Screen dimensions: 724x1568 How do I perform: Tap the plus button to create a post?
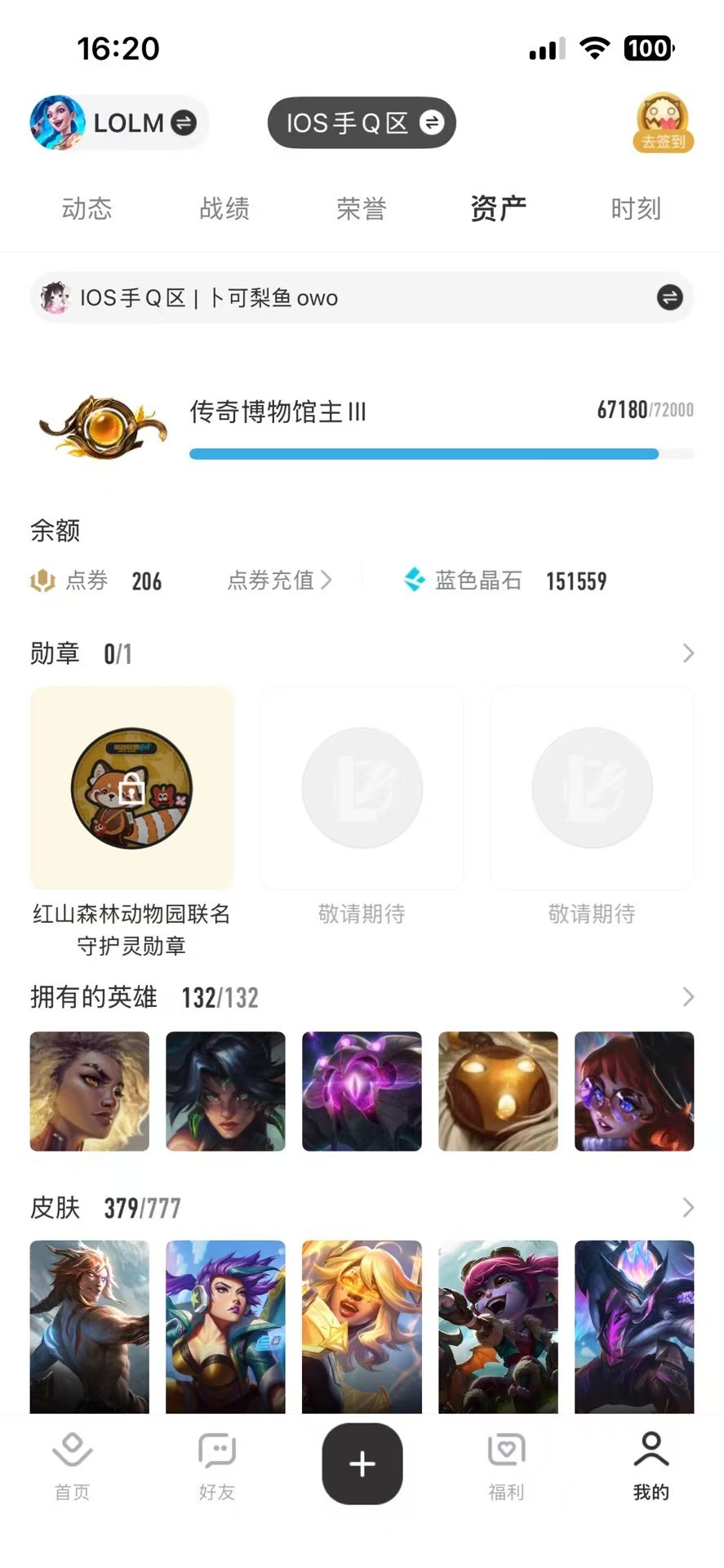click(362, 1463)
